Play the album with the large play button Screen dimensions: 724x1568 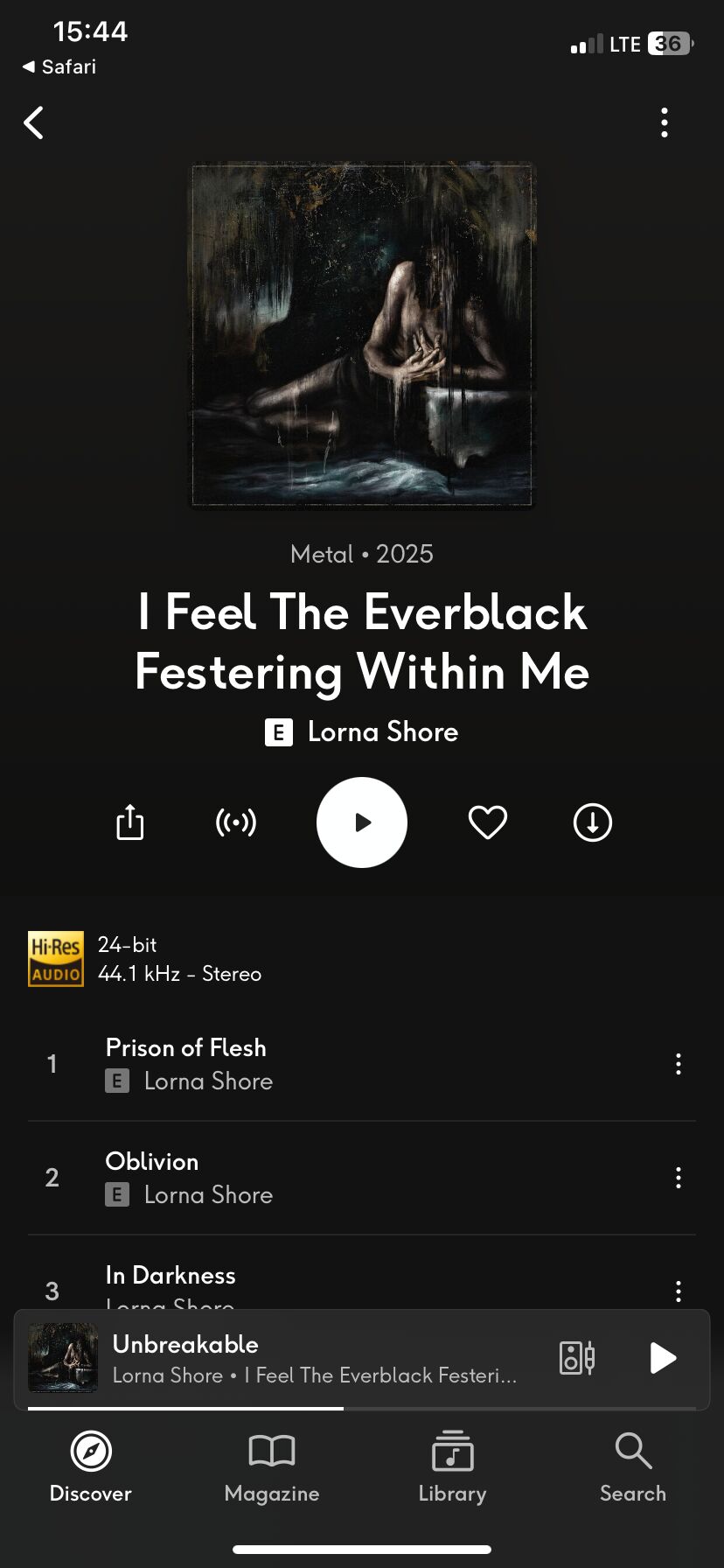(362, 822)
